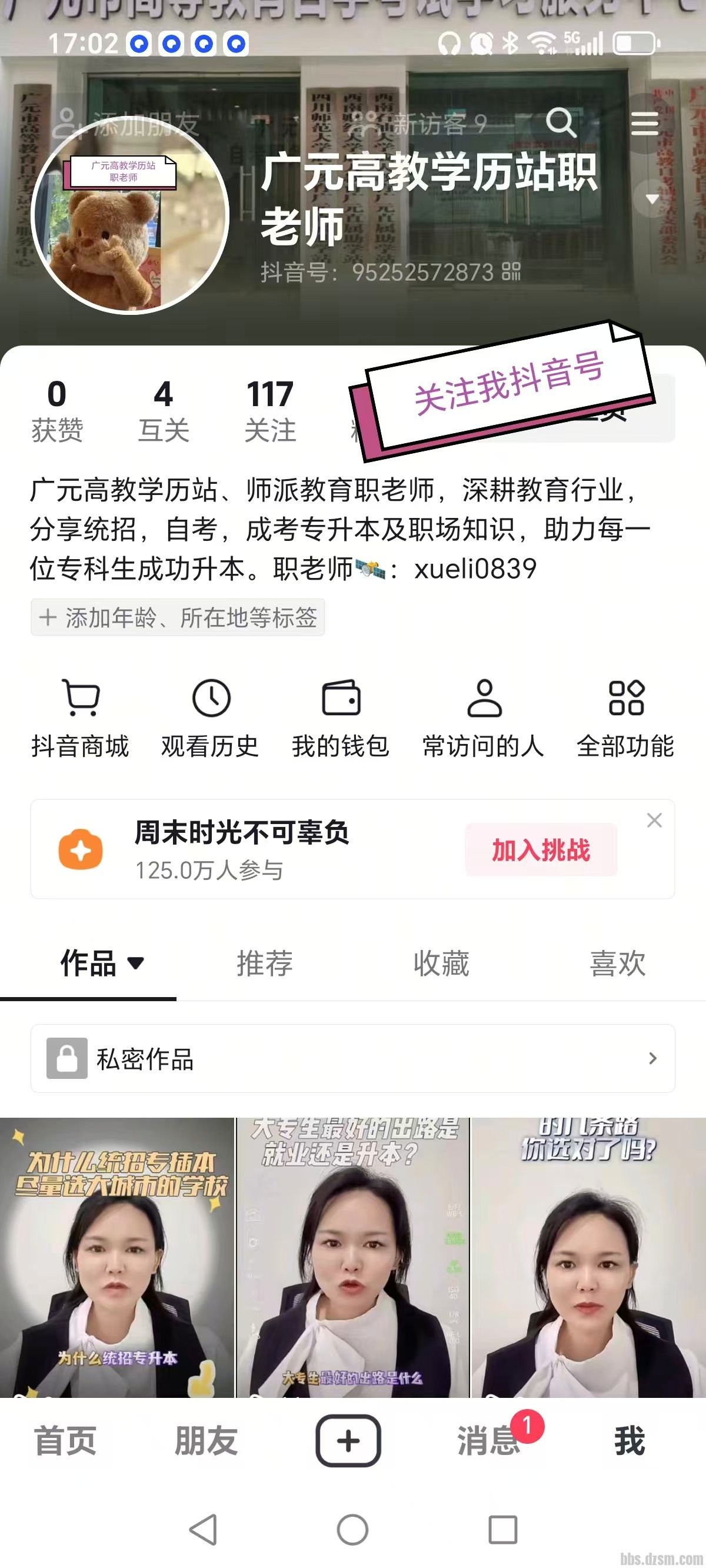Open the search icon on profile
The image size is (706, 1568).
click(x=561, y=123)
